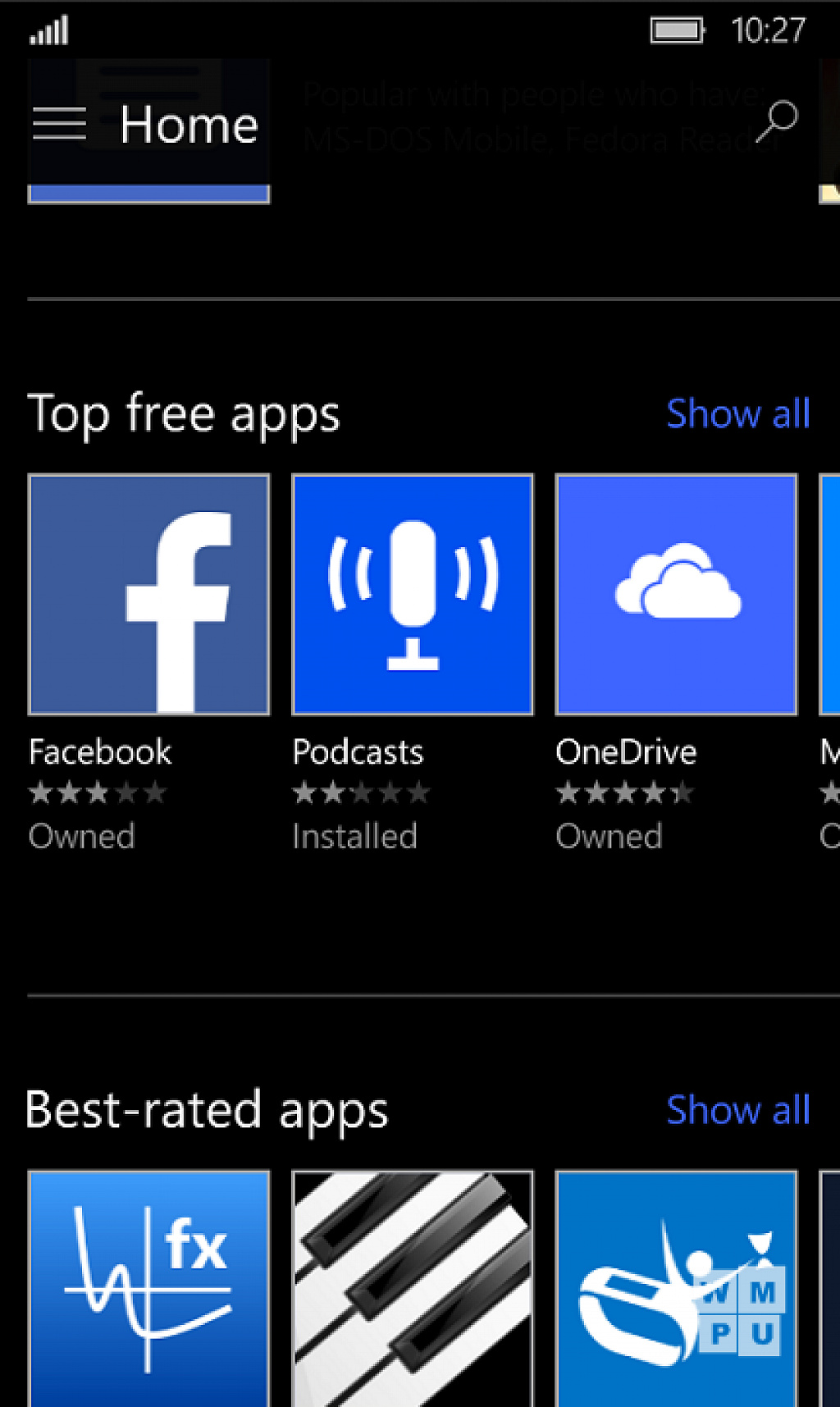The height and width of the screenshot is (1407, 840).
Task: Open the WMPU app tile
Action: (x=677, y=1289)
